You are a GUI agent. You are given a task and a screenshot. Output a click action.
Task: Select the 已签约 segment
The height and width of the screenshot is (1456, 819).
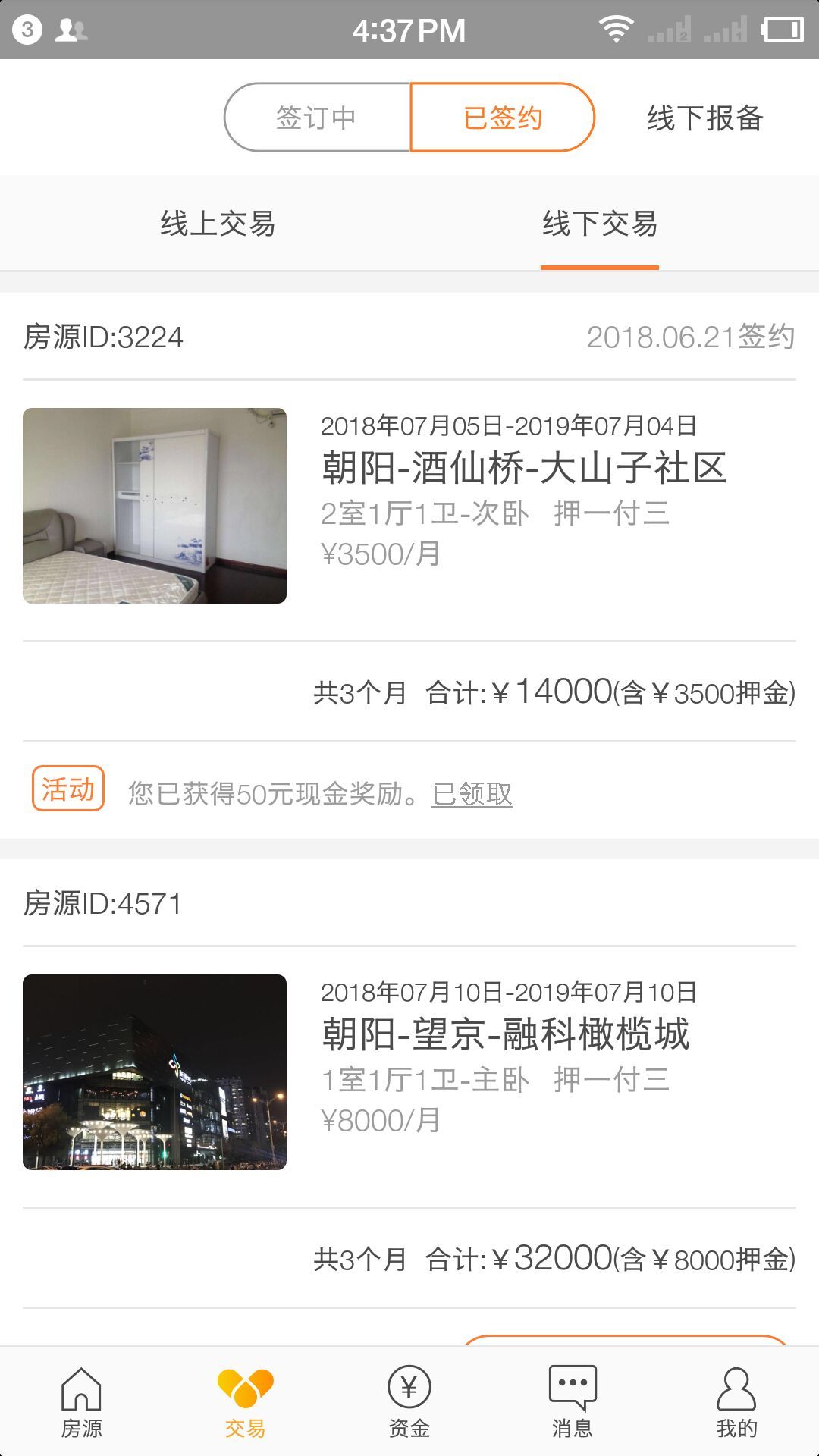(502, 118)
